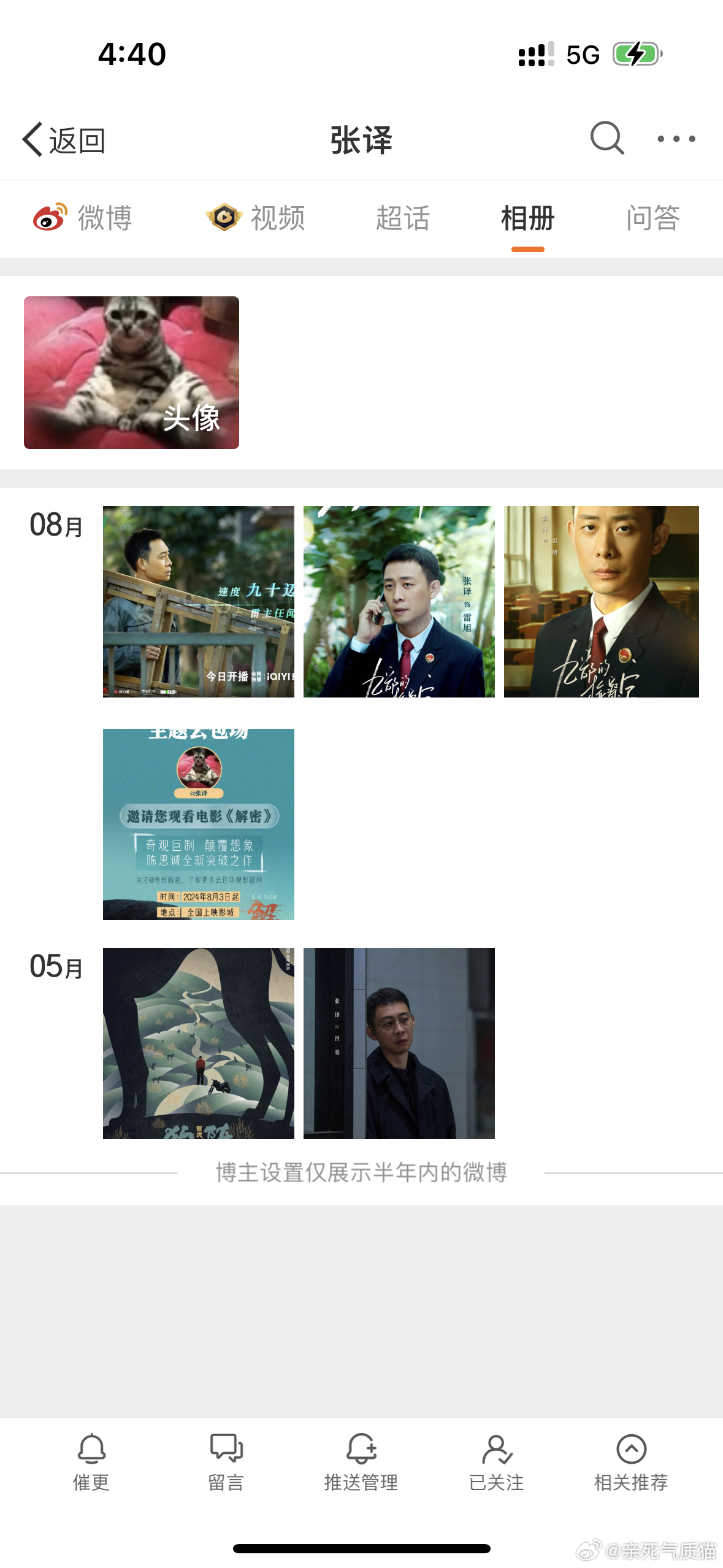Select the 相册 tab
The height and width of the screenshot is (1568, 723).
pyautogui.click(x=528, y=218)
